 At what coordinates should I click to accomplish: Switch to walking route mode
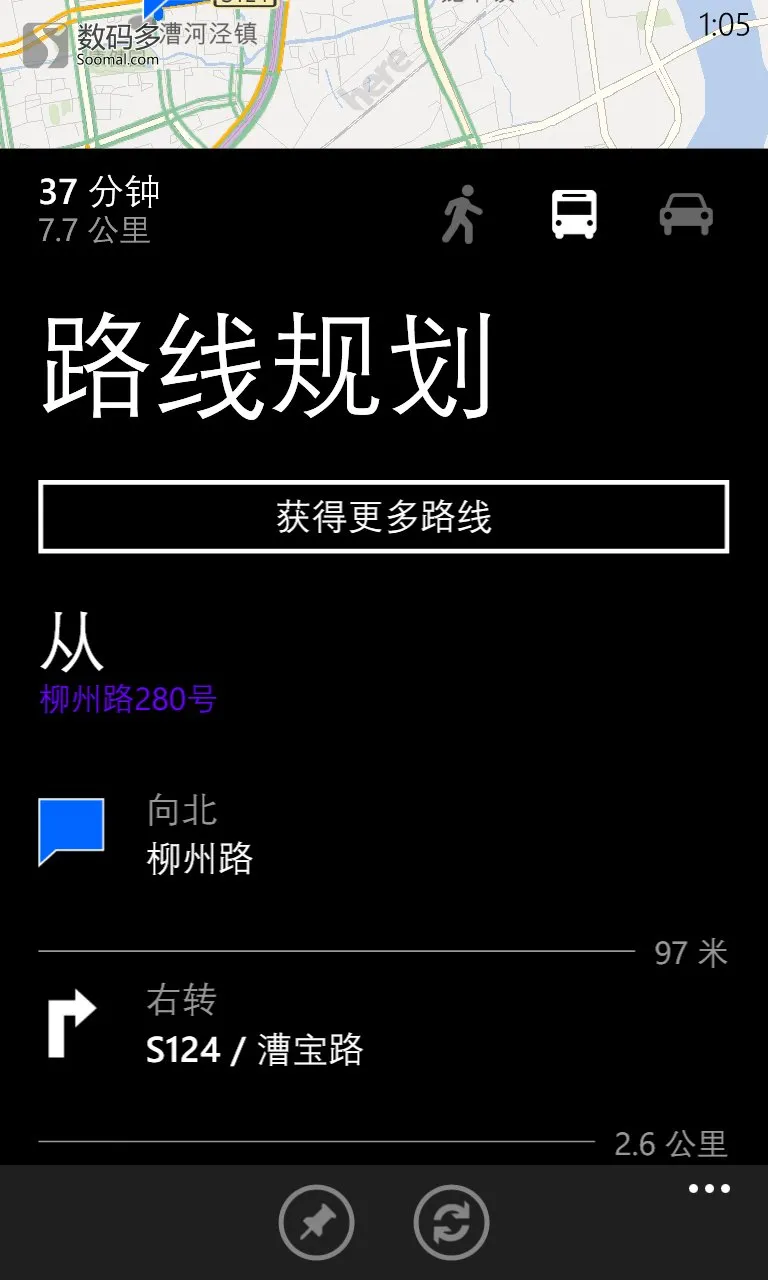[x=462, y=214]
